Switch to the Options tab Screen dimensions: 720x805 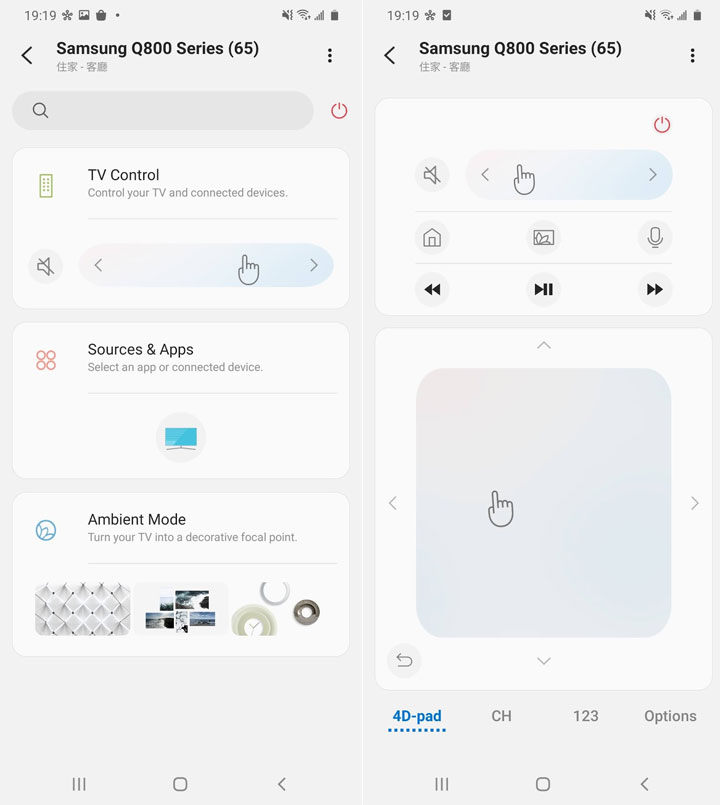[x=670, y=716]
